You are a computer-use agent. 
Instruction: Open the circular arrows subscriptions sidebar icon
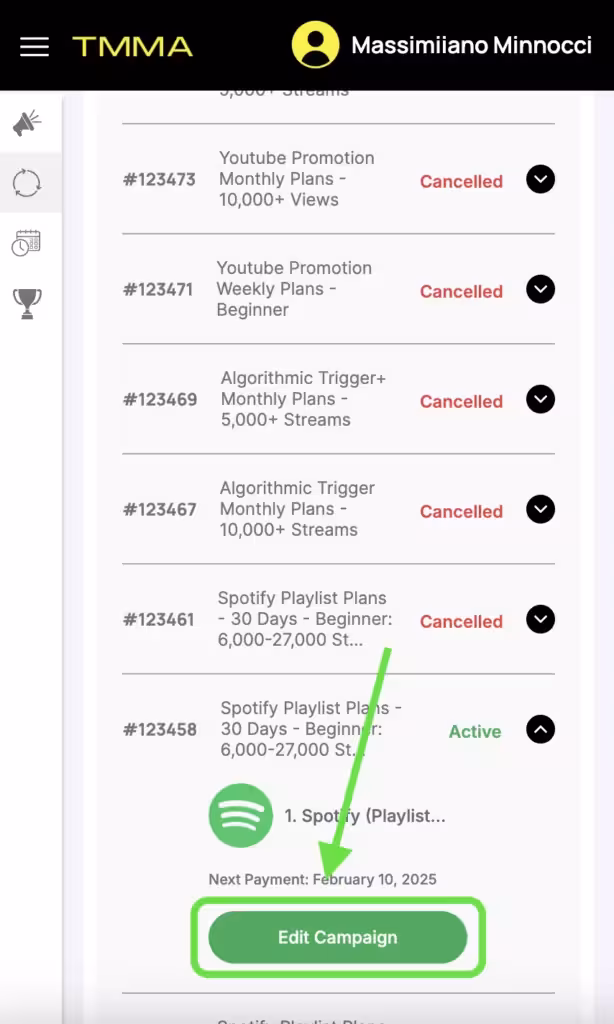tap(27, 183)
